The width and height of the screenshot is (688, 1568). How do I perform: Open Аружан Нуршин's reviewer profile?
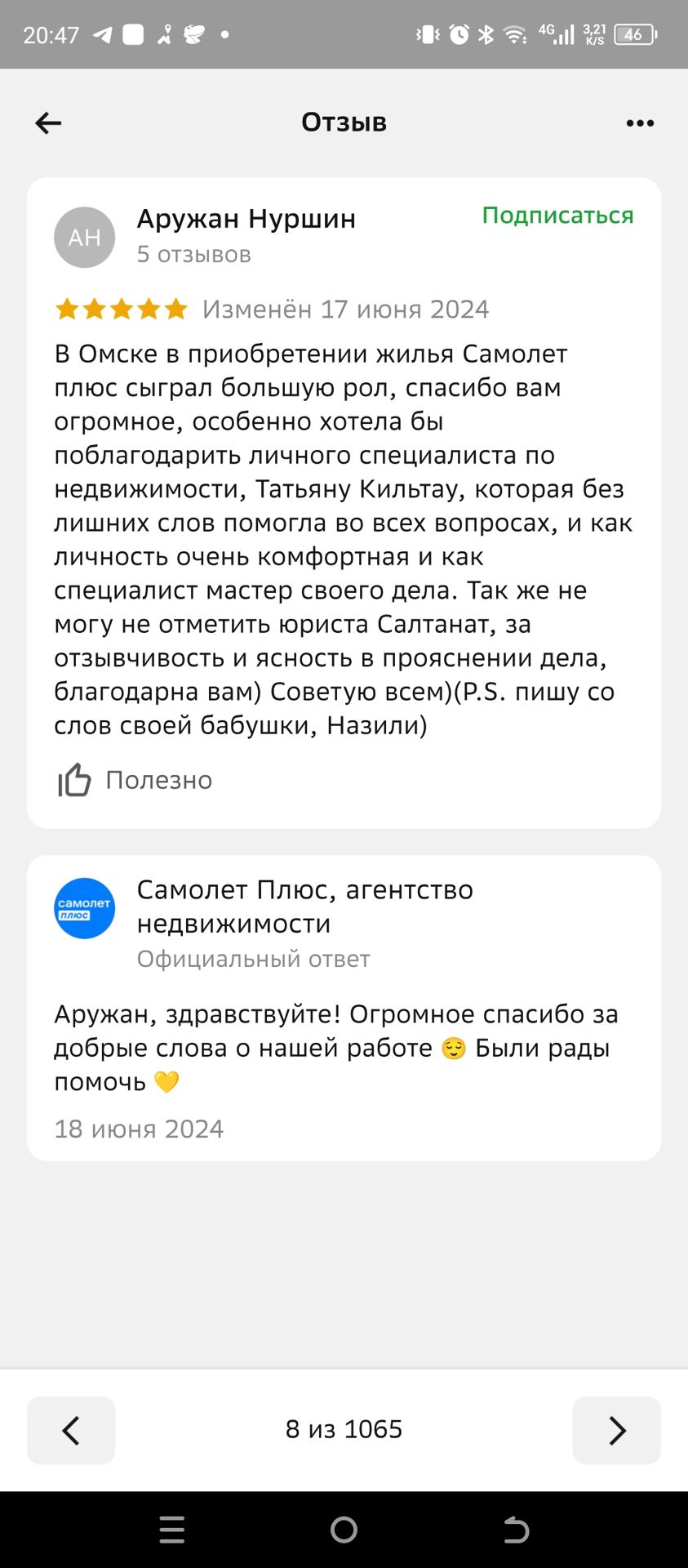(x=246, y=219)
